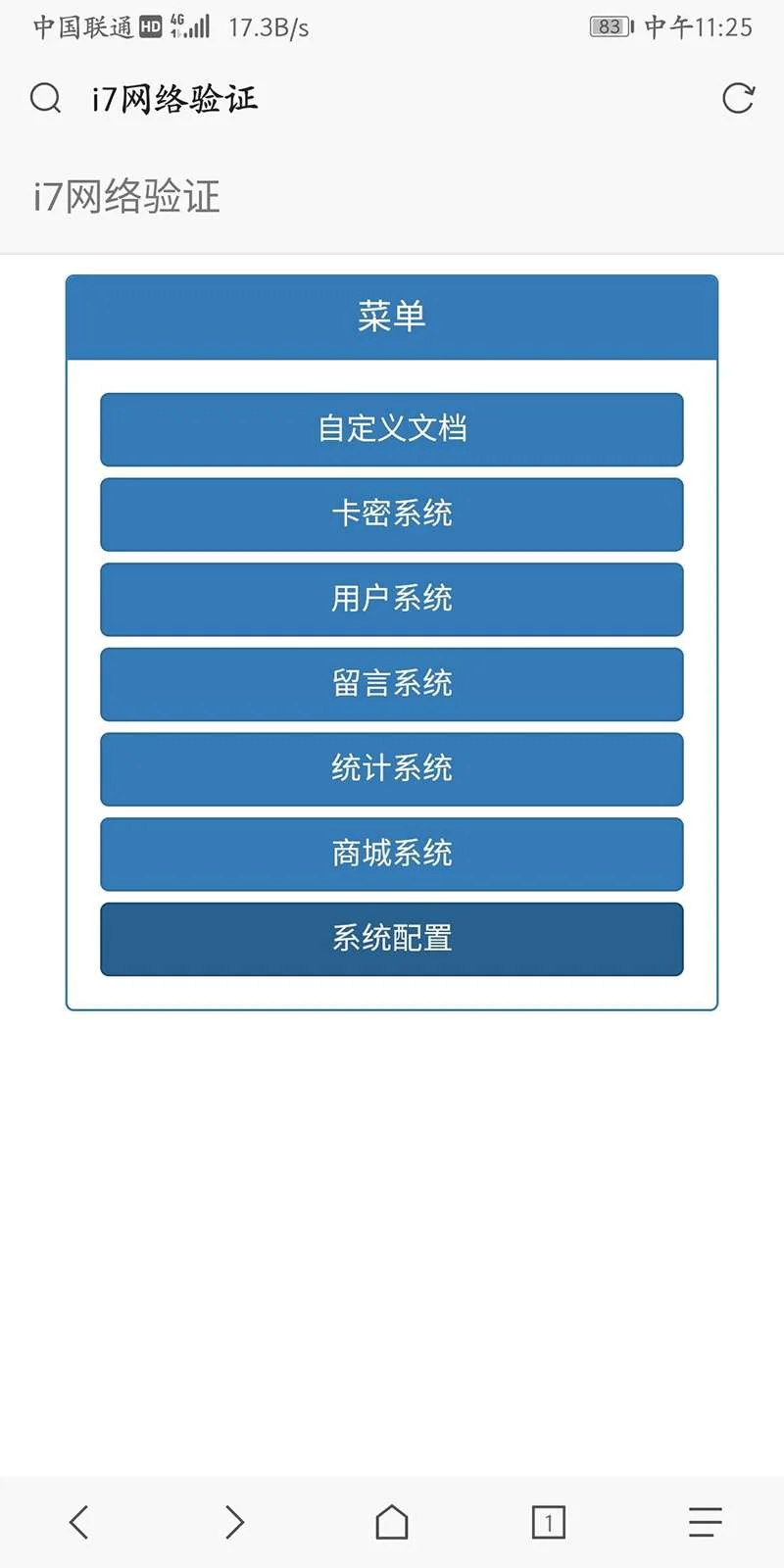Reload the page with refresh icon

[738, 98]
